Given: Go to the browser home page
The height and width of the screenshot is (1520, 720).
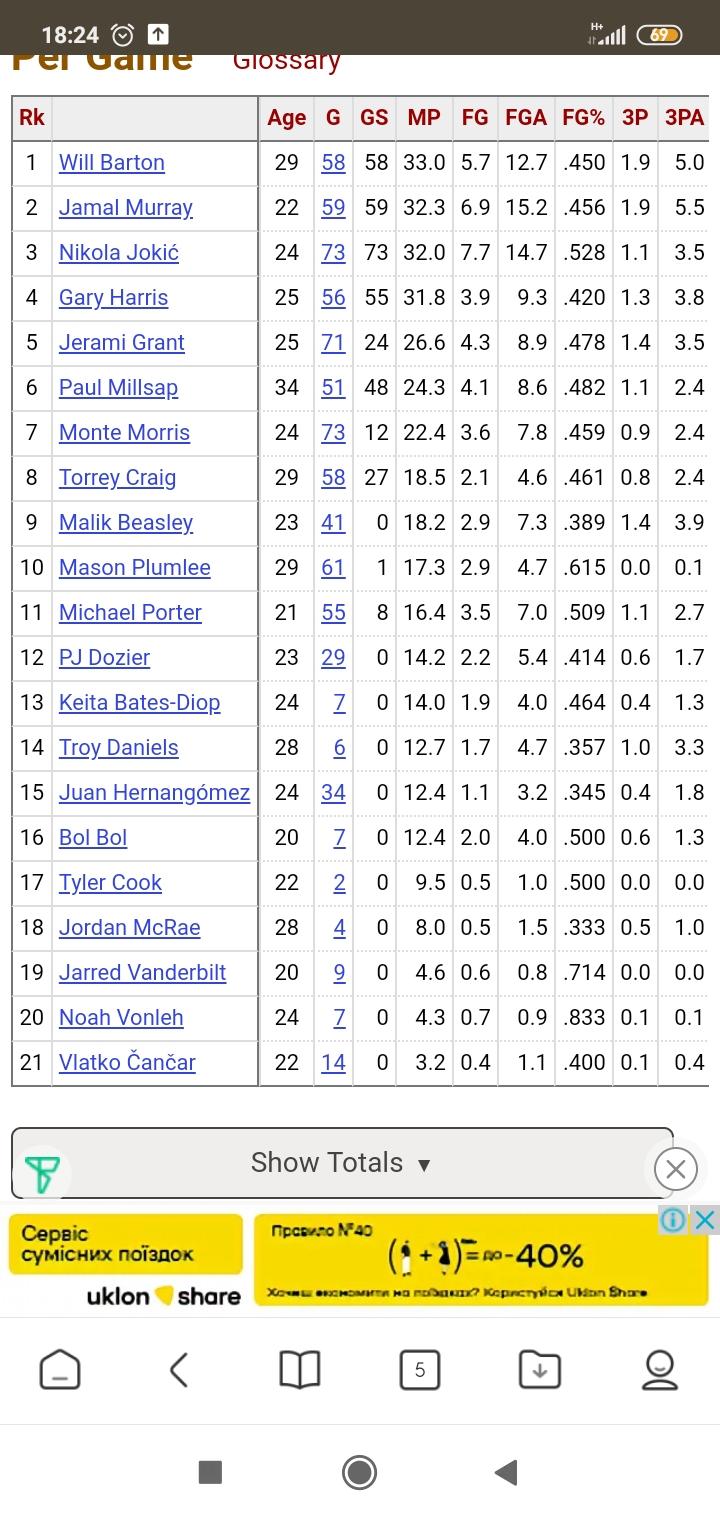Looking at the screenshot, I should click(x=60, y=1369).
